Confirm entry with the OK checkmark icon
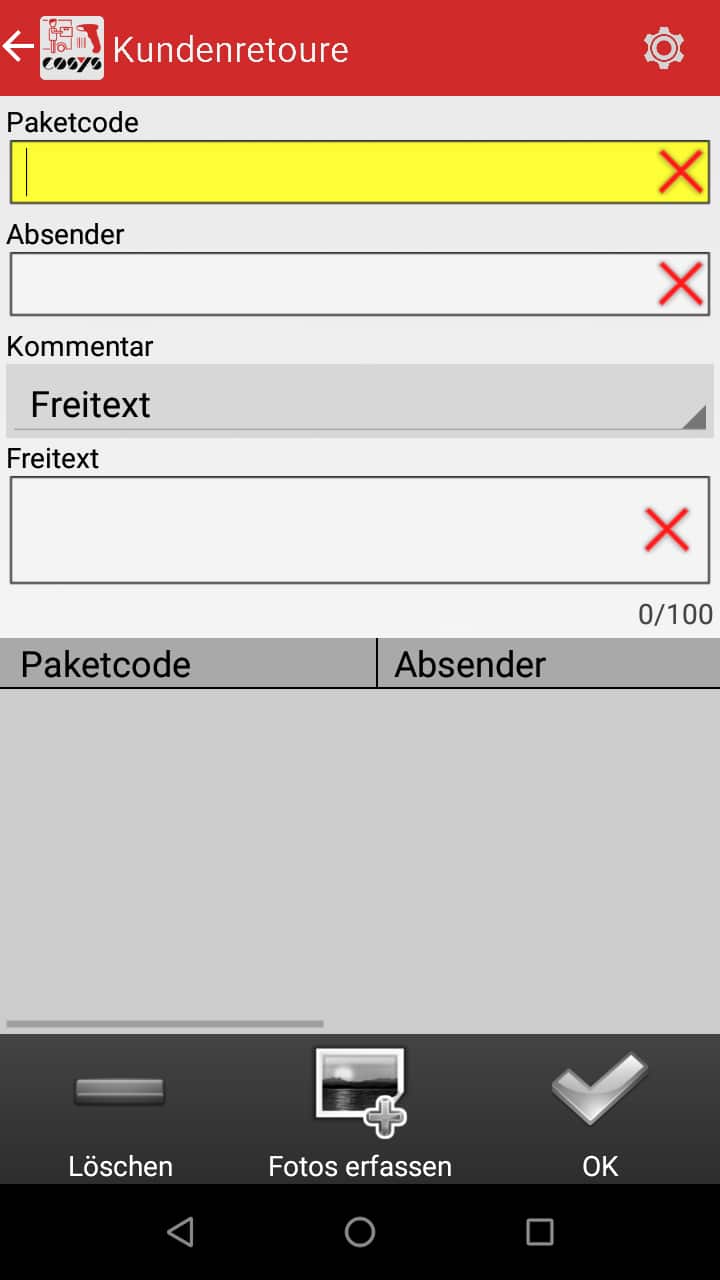The width and height of the screenshot is (720, 1280). click(598, 1087)
